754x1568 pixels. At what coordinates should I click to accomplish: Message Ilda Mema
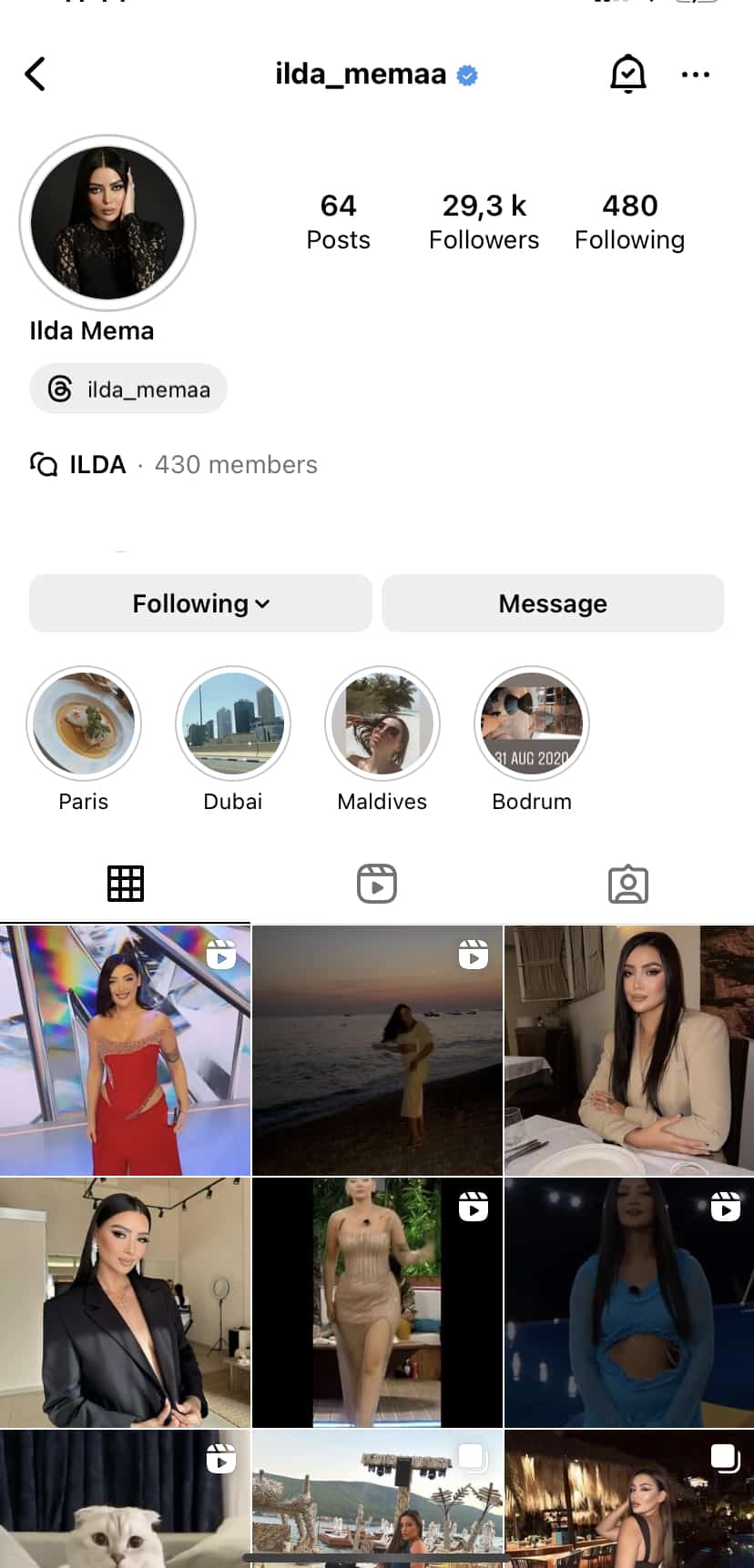point(553,603)
